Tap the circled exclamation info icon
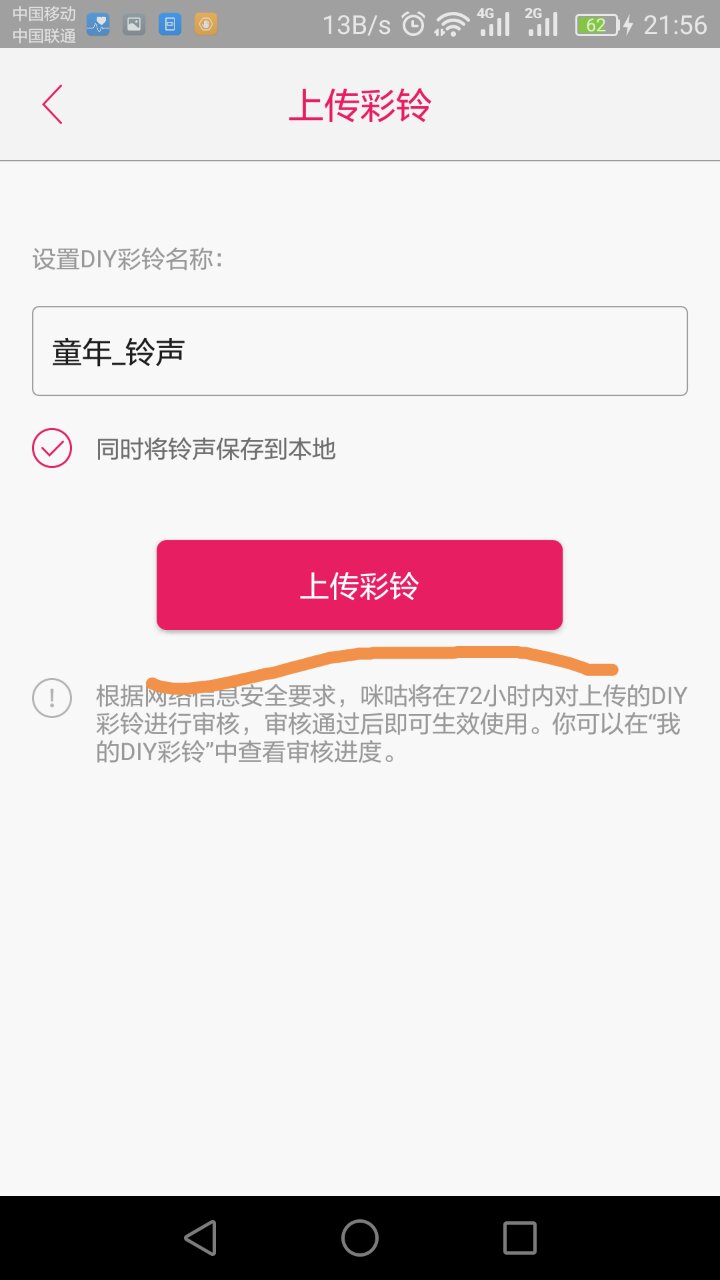Viewport: 720px width, 1280px height. 51,697
